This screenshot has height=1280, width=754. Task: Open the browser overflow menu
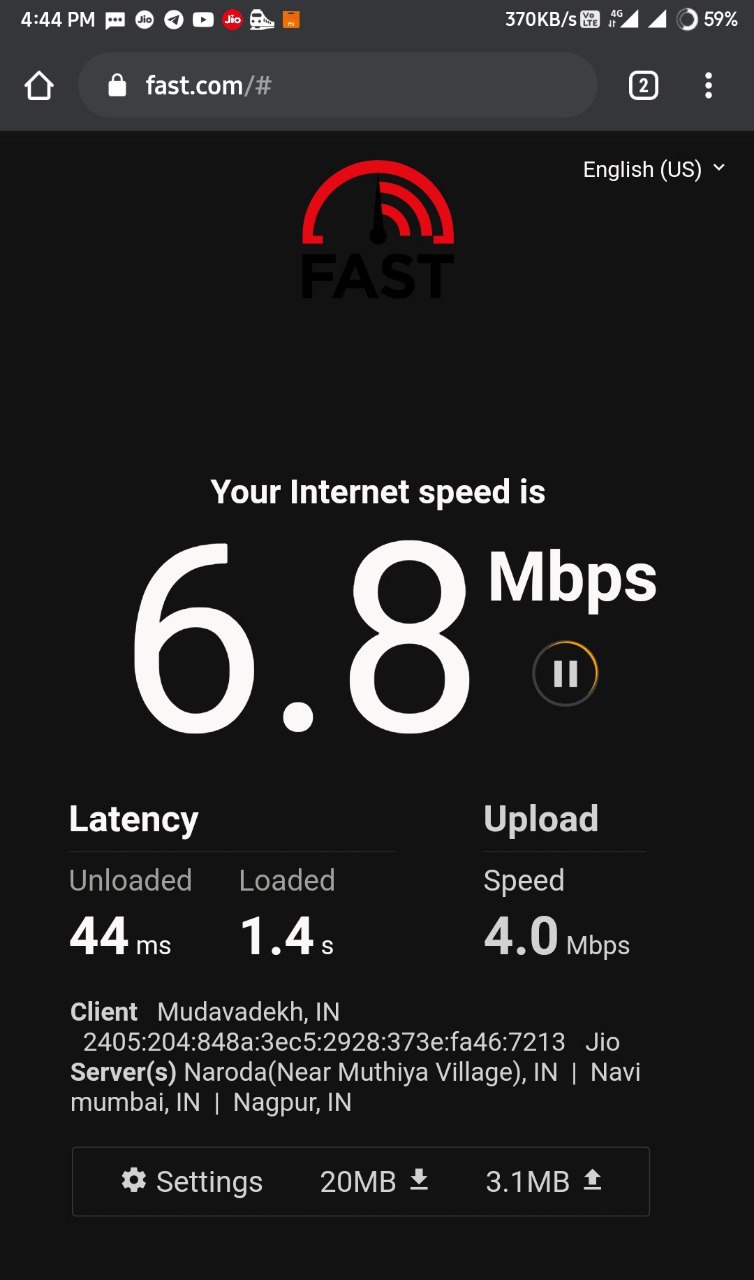pos(708,86)
